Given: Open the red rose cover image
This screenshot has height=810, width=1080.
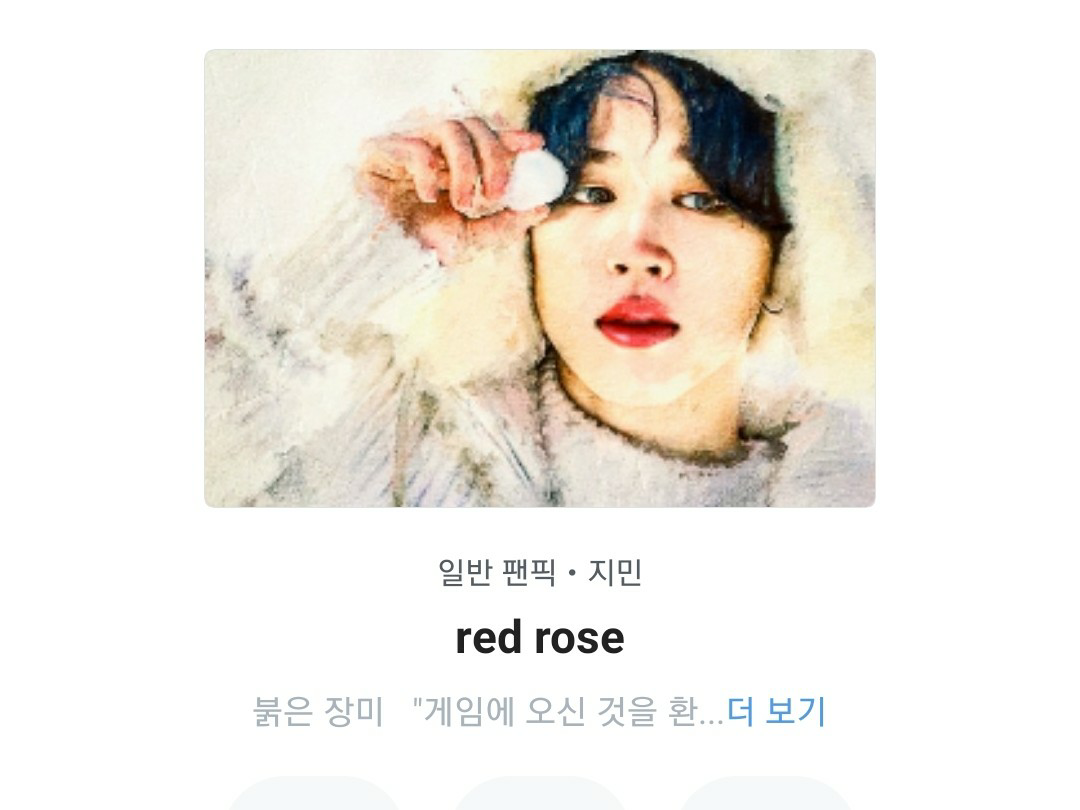Looking at the screenshot, I should pyautogui.click(x=540, y=278).
